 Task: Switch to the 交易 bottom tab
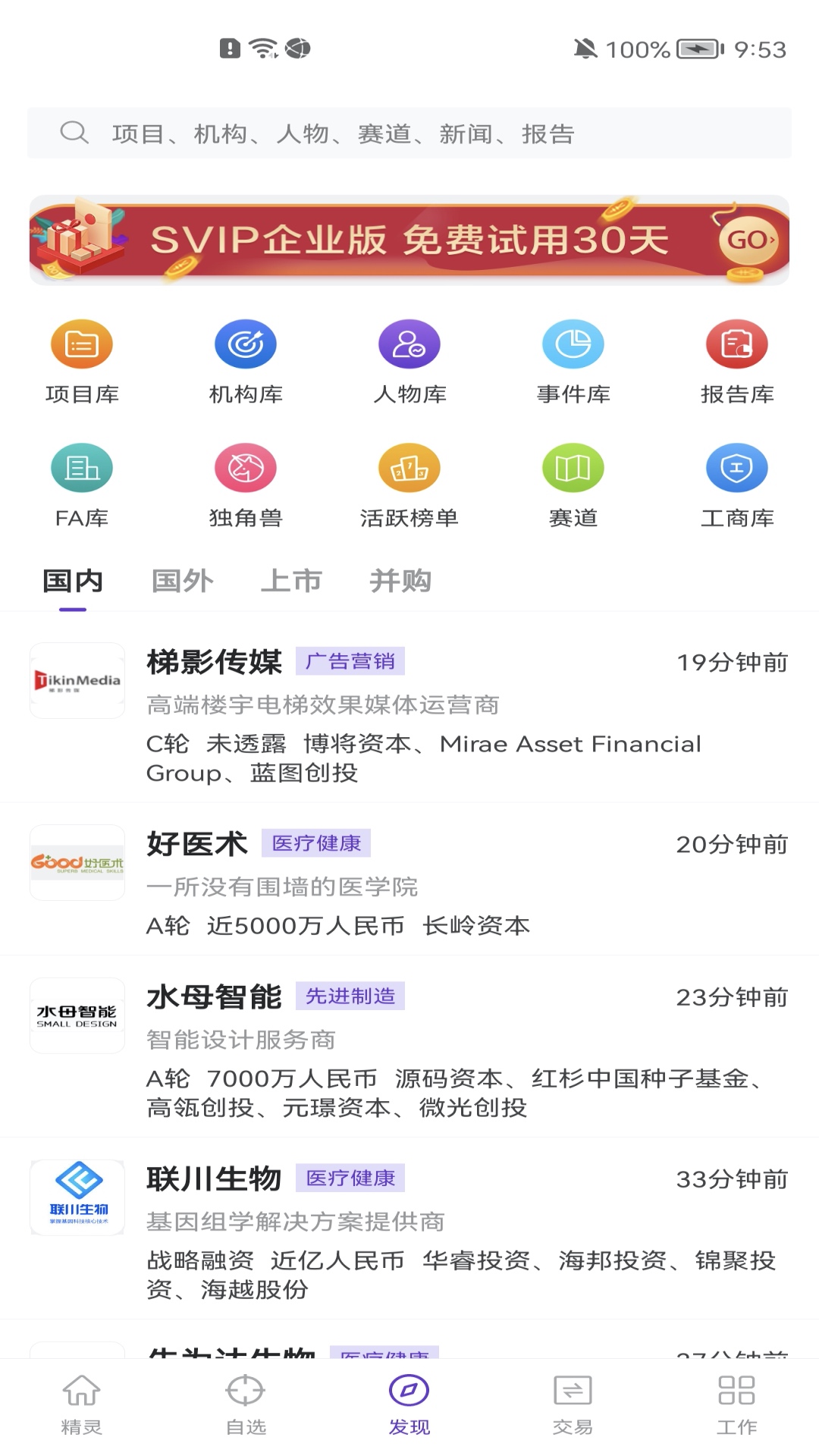(x=573, y=1404)
